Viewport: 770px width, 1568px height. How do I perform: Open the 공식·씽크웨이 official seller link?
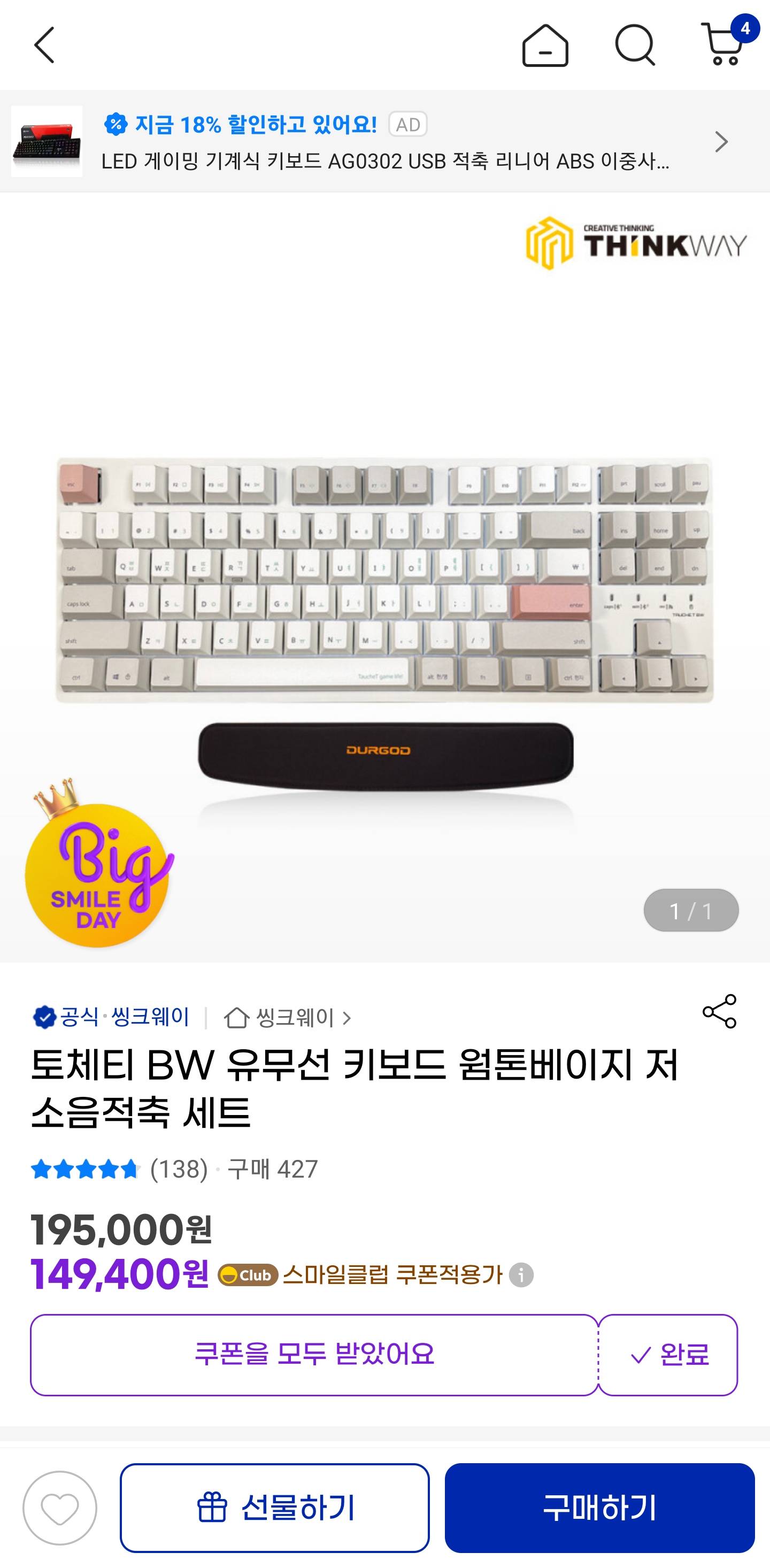pyautogui.click(x=111, y=1017)
